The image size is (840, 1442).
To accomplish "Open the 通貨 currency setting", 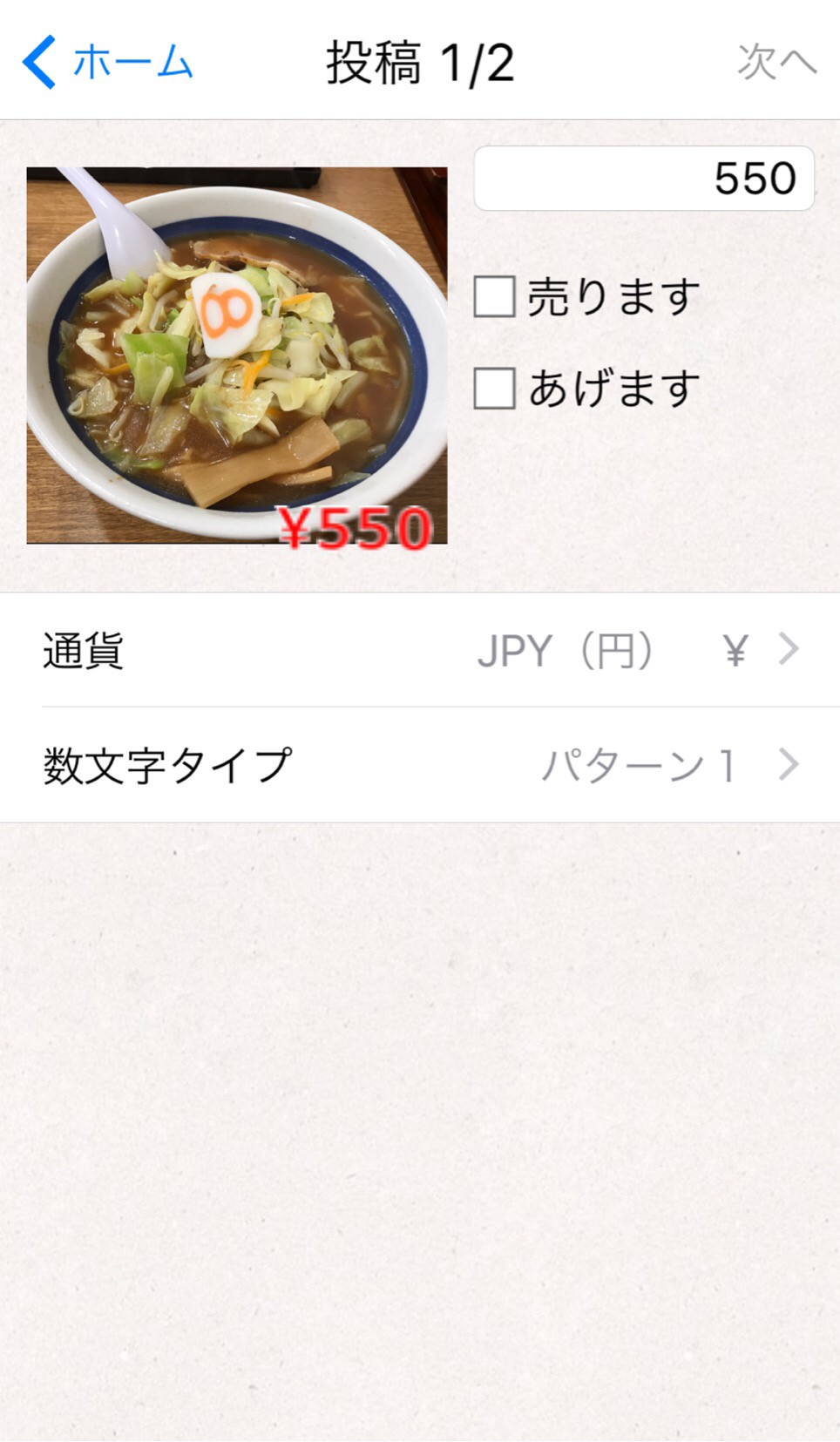I will click(x=420, y=650).
